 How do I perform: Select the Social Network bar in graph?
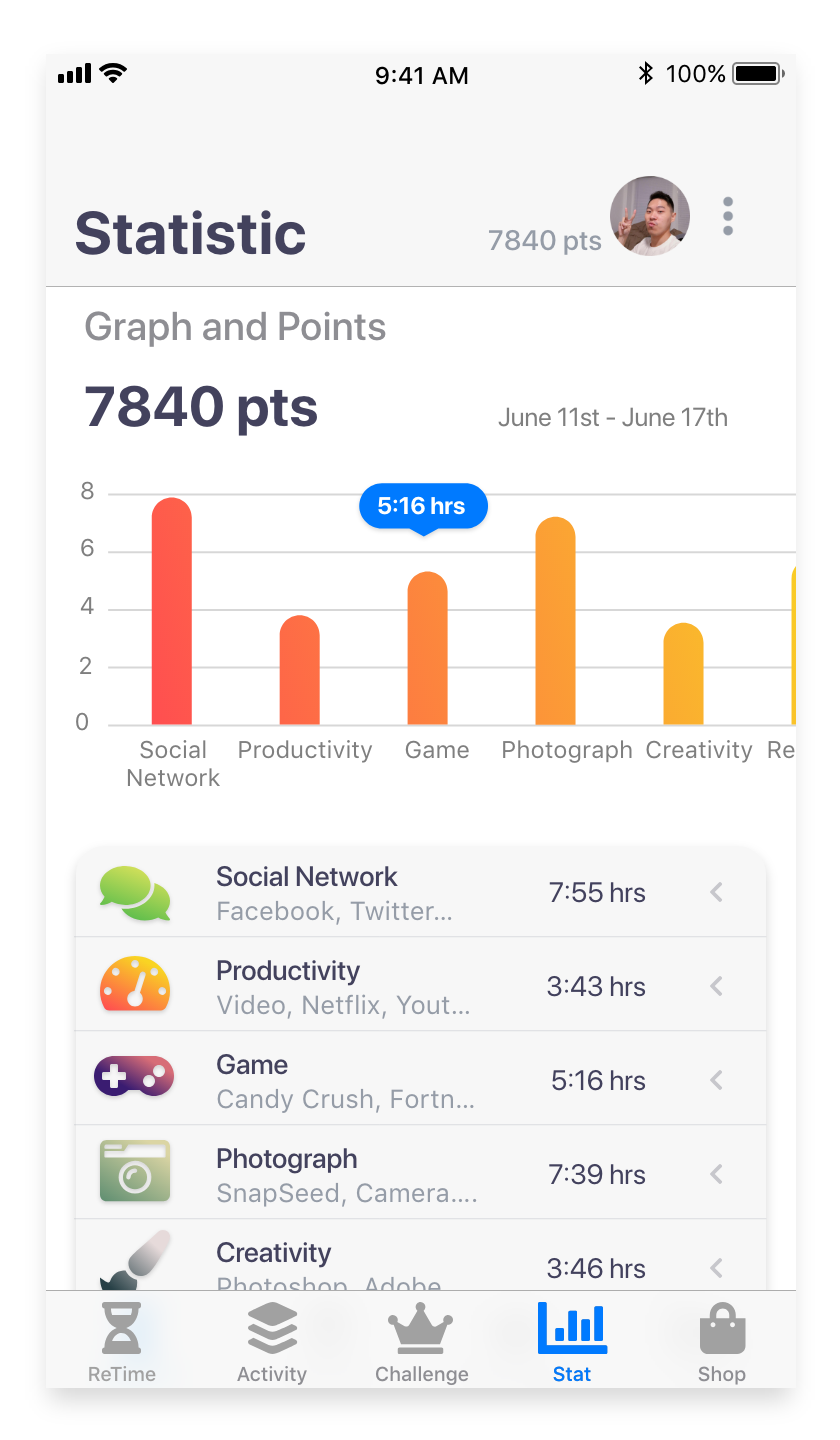point(172,611)
